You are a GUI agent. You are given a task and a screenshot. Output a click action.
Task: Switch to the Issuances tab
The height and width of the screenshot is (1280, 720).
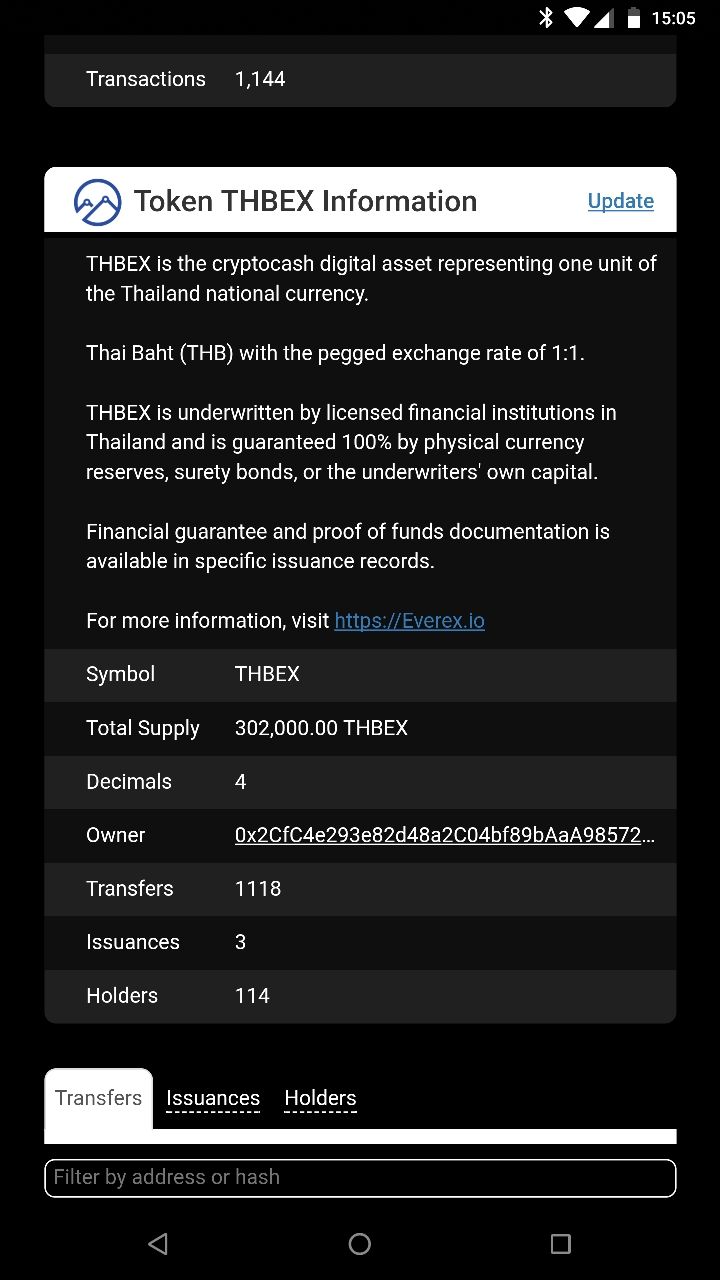coord(213,1098)
